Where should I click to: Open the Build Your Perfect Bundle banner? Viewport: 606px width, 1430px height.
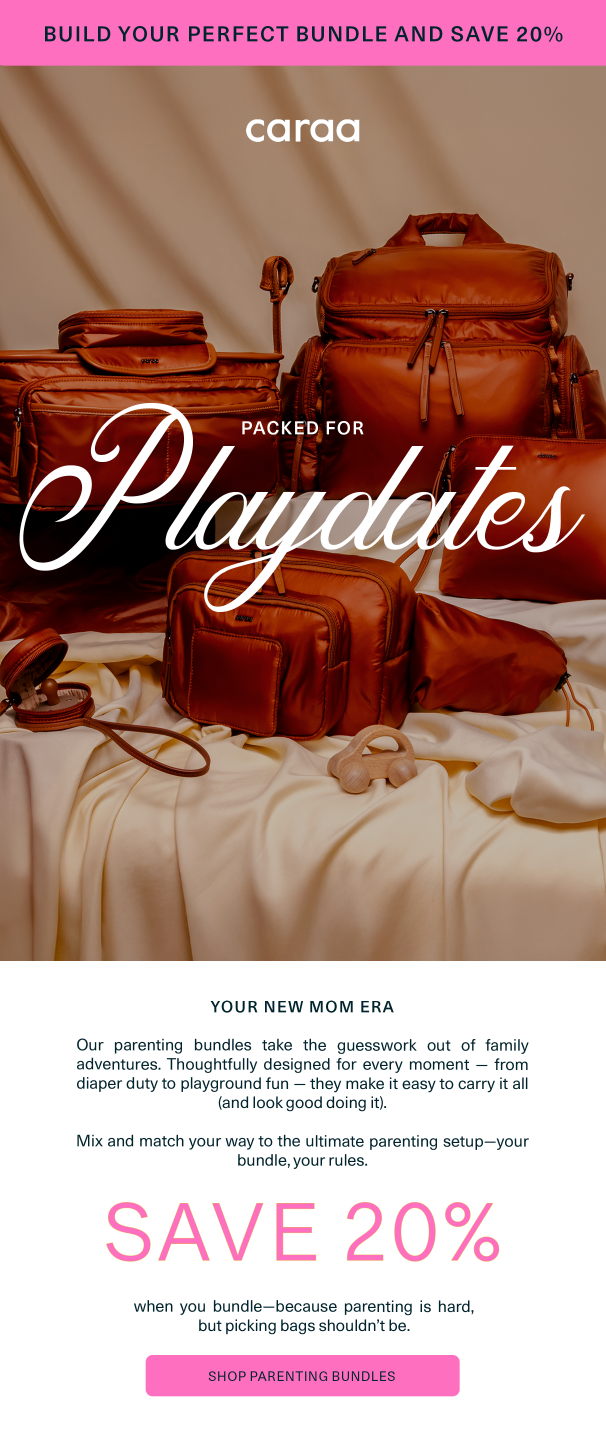click(303, 33)
